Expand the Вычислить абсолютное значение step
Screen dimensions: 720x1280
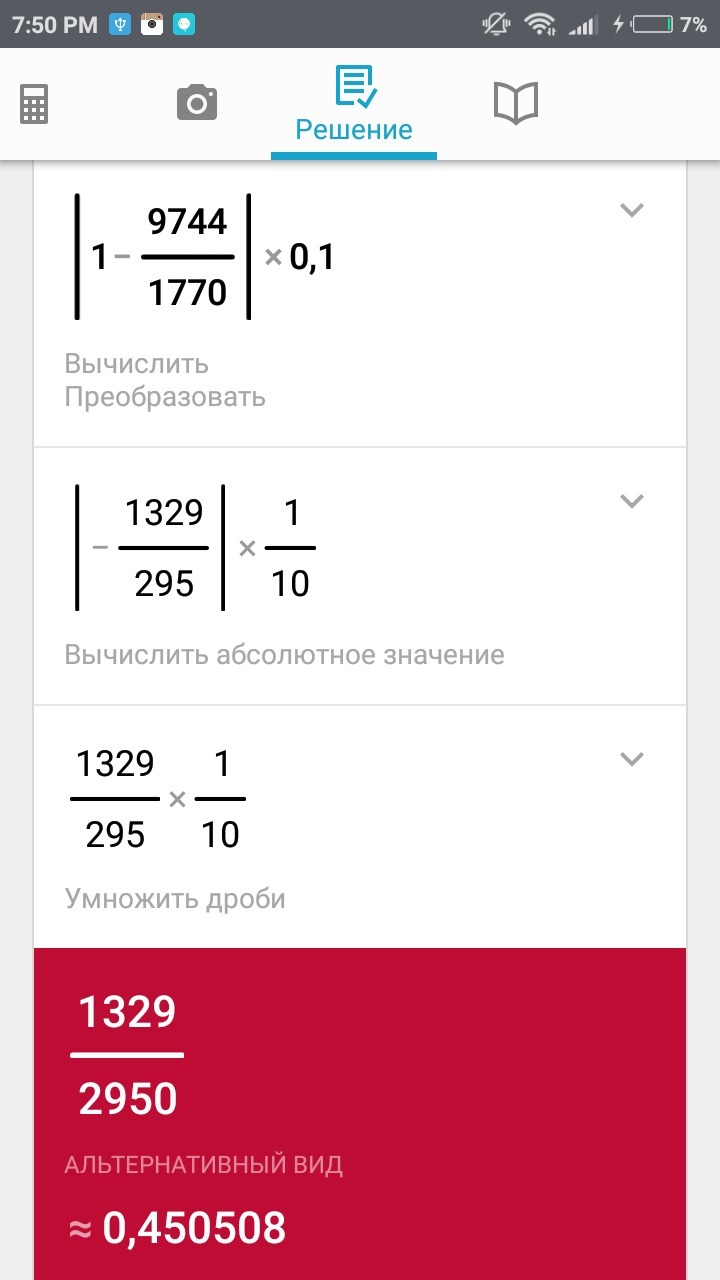631,501
